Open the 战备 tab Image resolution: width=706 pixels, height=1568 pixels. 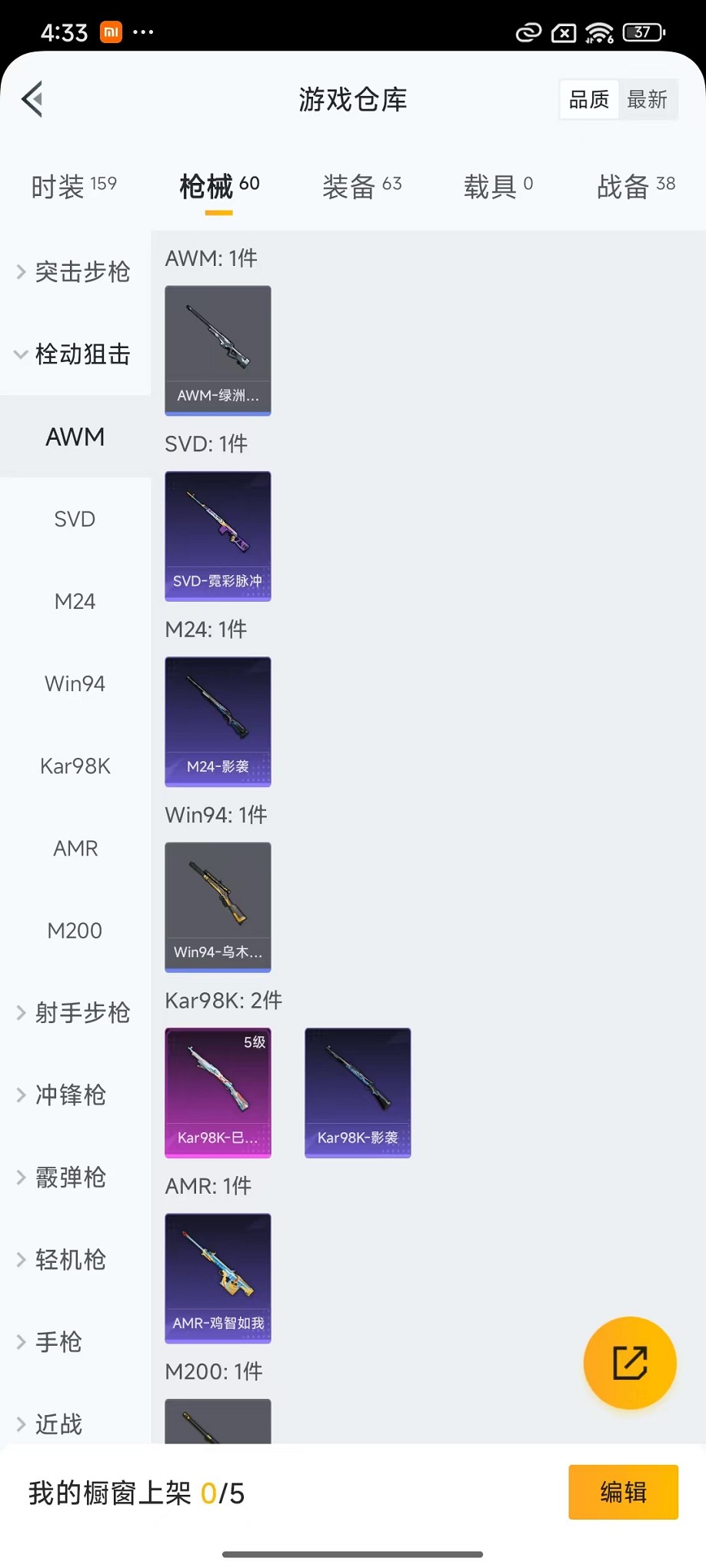635,186
